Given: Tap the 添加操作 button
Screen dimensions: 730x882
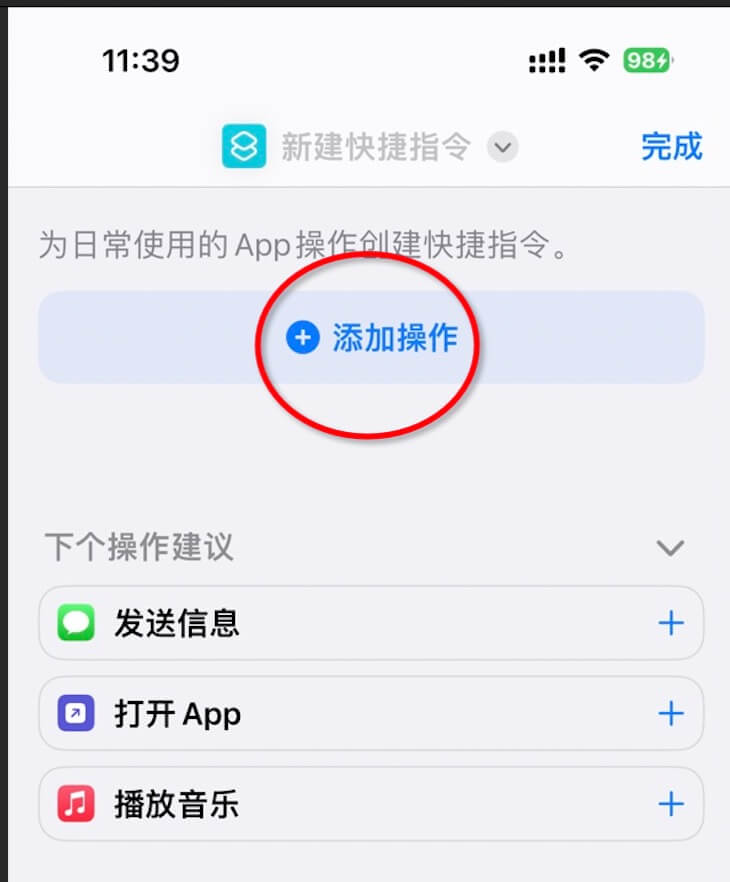Looking at the screenshot, I should coord(371,338).
